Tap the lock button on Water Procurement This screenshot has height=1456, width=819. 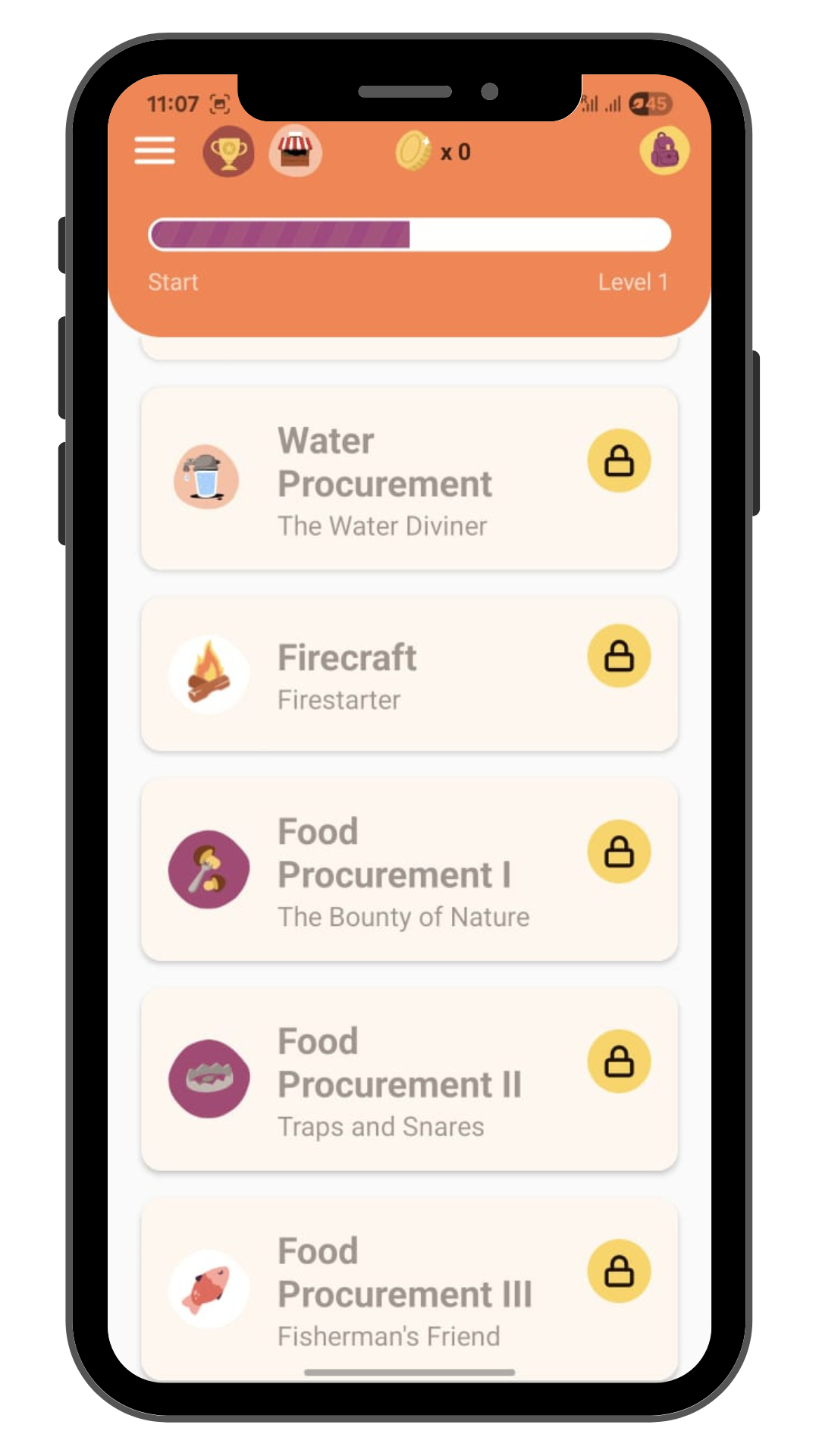(x=619, y=461)
